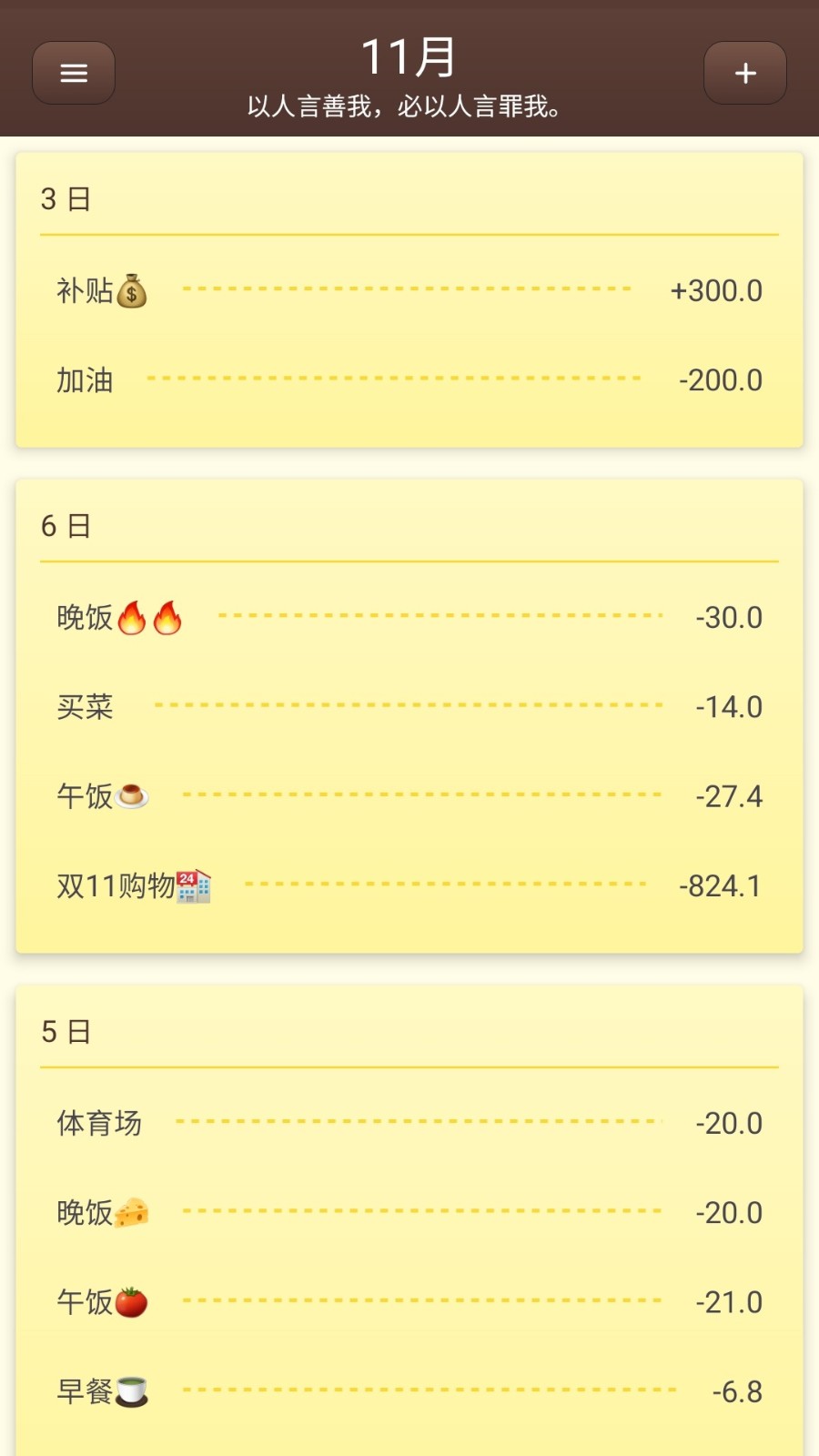Click the pudding emoji beside 午饭
The height and width of the screenshot is (1456, 819).
[133, 796]
